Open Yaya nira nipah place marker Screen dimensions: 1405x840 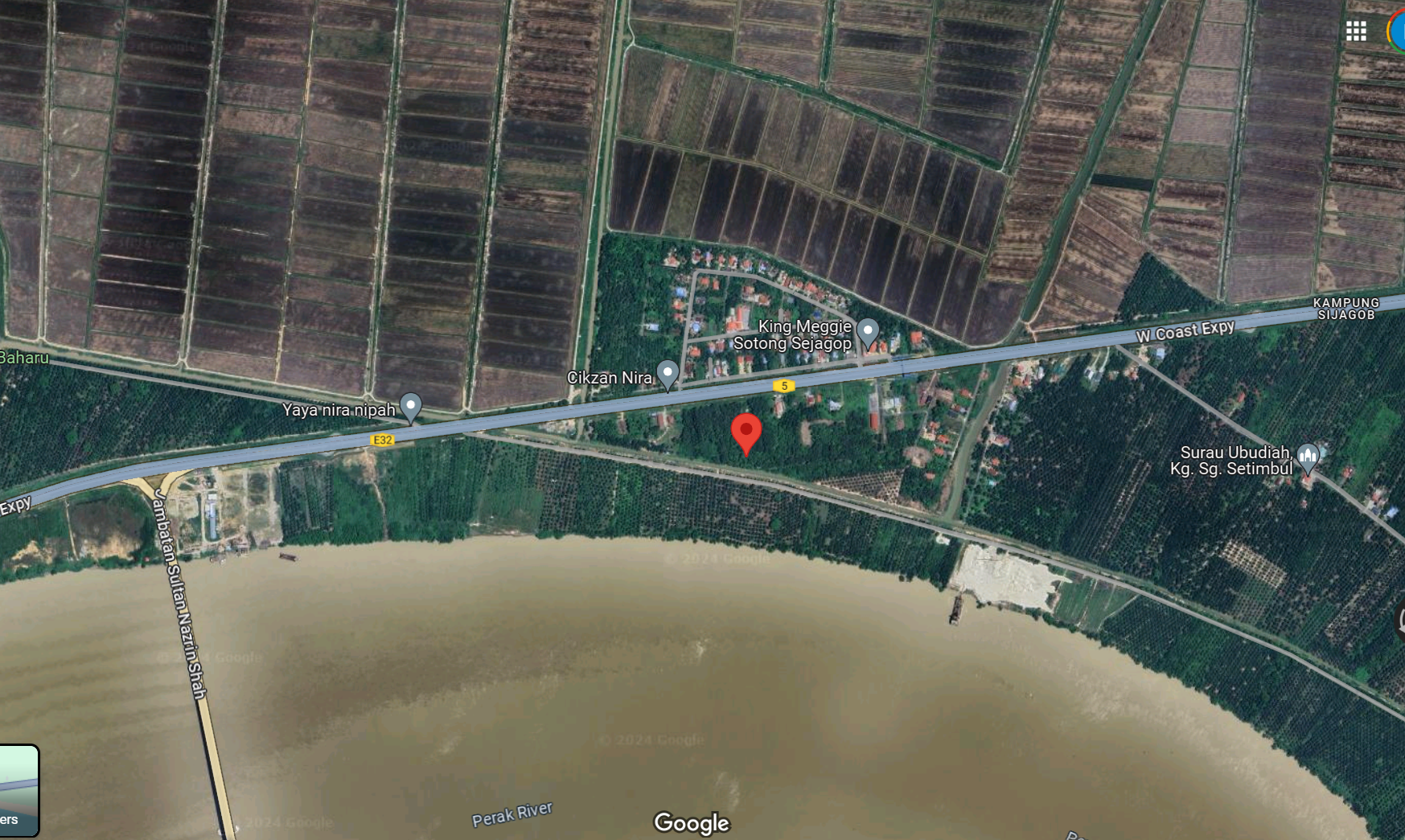pyautogui.click(x=411, y=406)
